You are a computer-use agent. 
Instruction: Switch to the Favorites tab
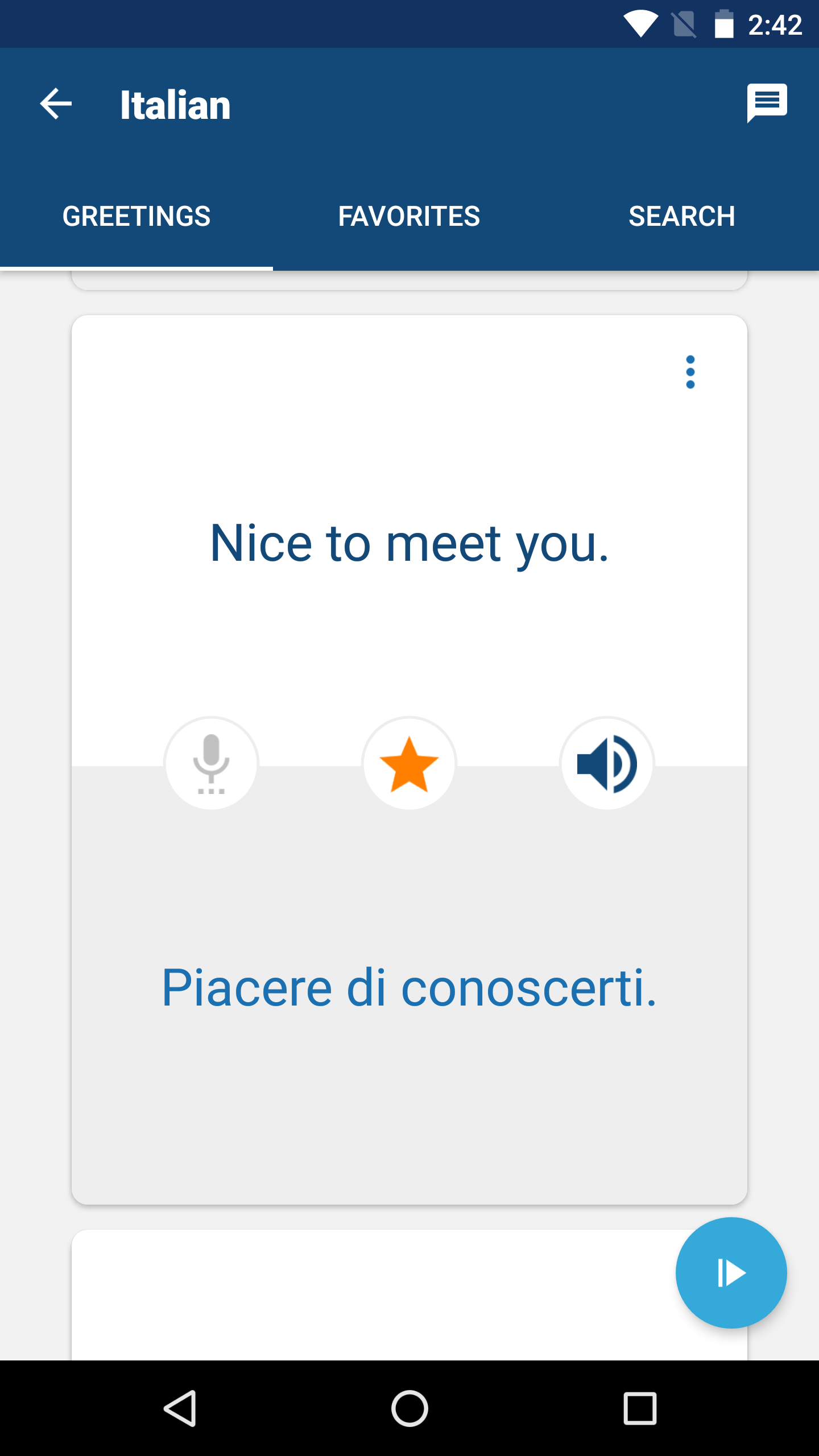(409, 217)
